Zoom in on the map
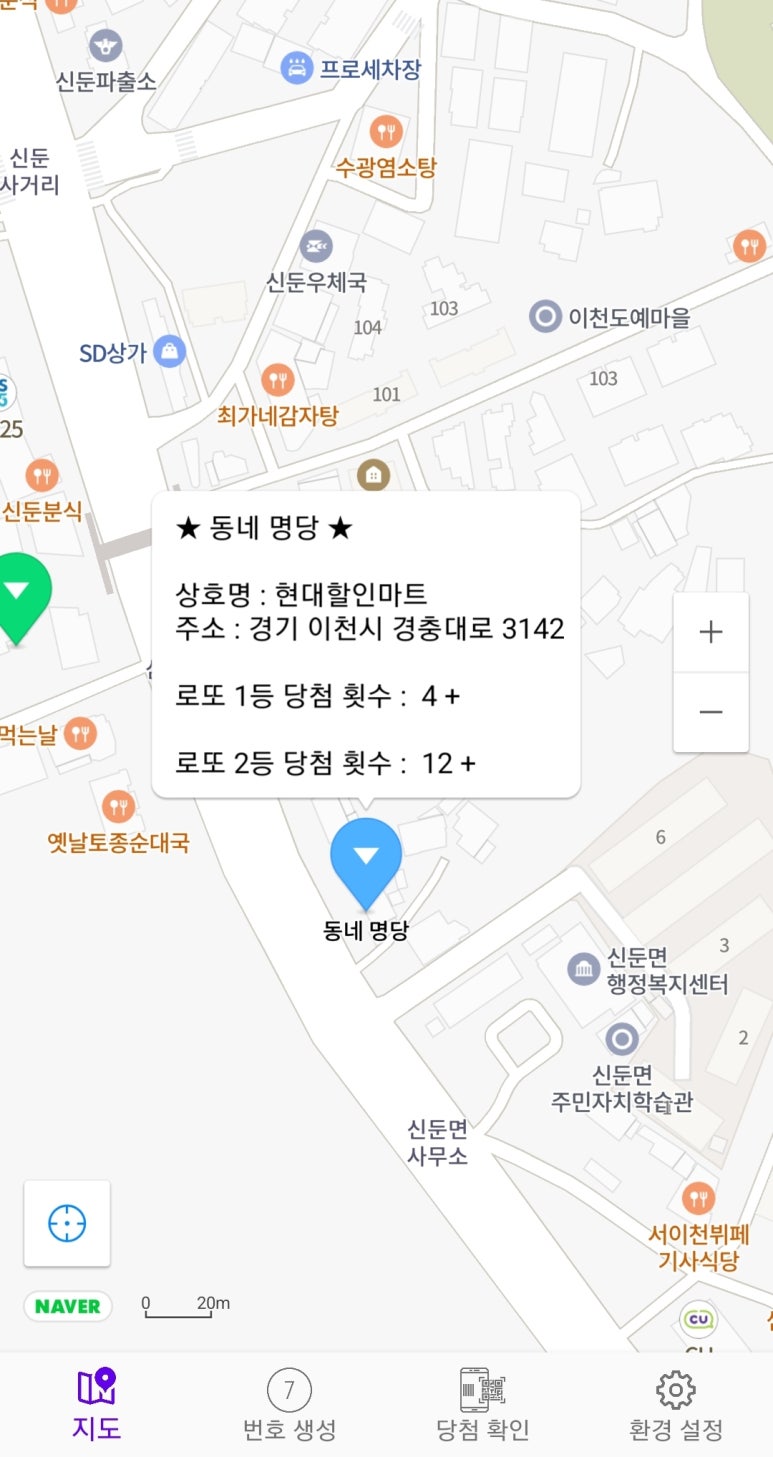 click(x=710, y=632)
